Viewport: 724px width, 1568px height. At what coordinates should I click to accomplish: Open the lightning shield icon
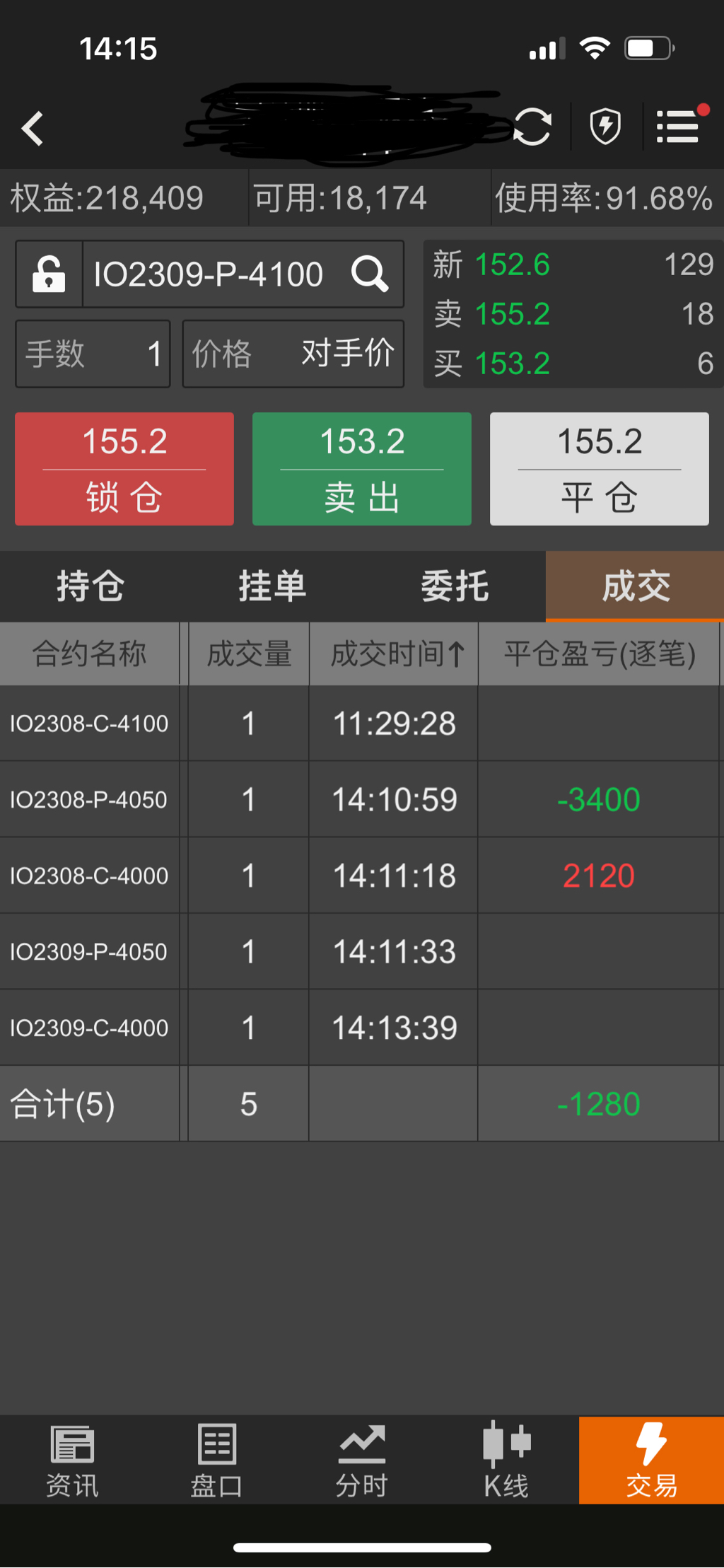(x=605, y=127)
